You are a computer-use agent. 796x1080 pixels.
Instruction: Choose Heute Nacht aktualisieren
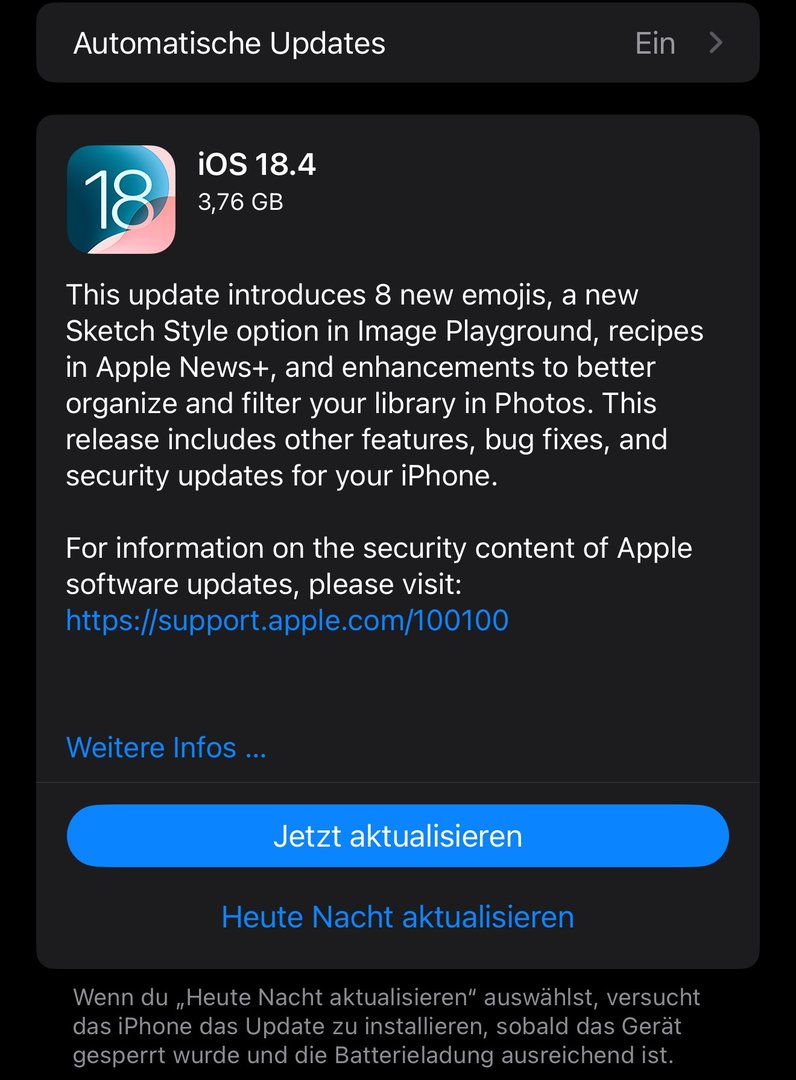tap(397, 917)
